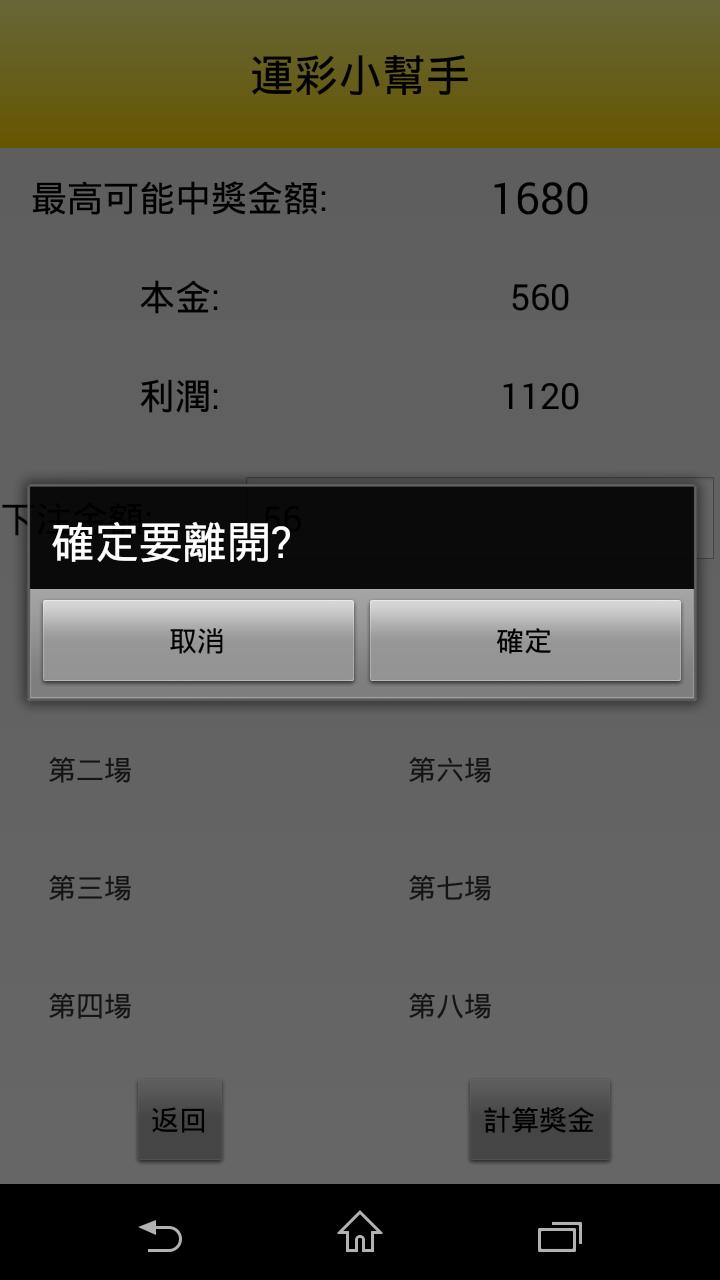Tap the 最高可能中獎金額 value 1680
Viewport: 720px width, 1280px height.
pos(540,199)
